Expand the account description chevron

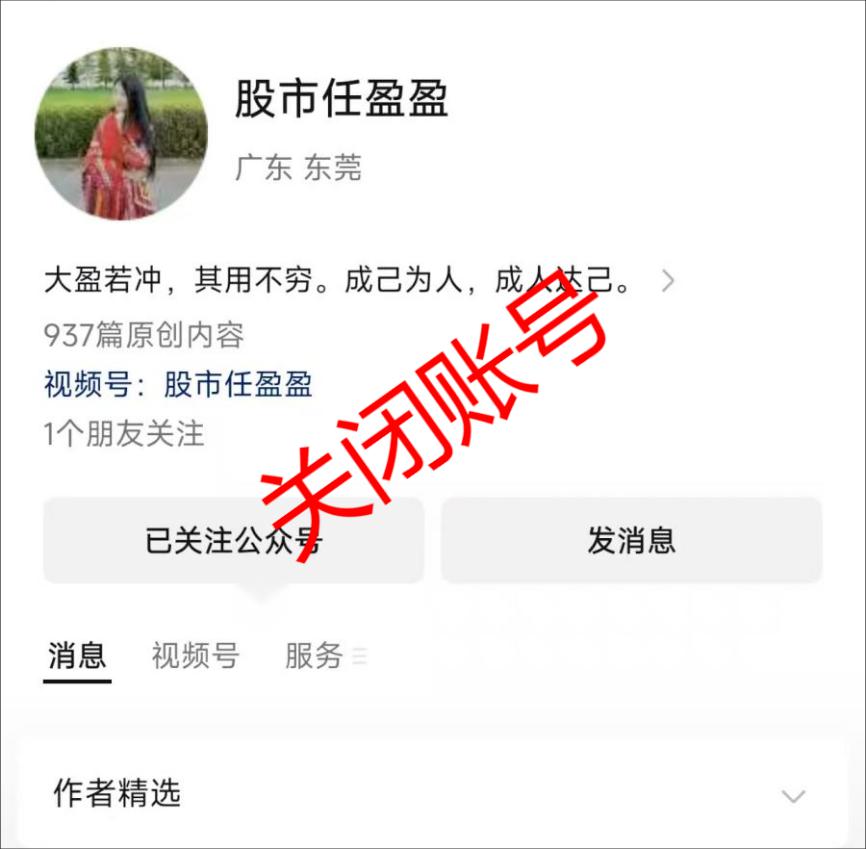pos(668,282)
